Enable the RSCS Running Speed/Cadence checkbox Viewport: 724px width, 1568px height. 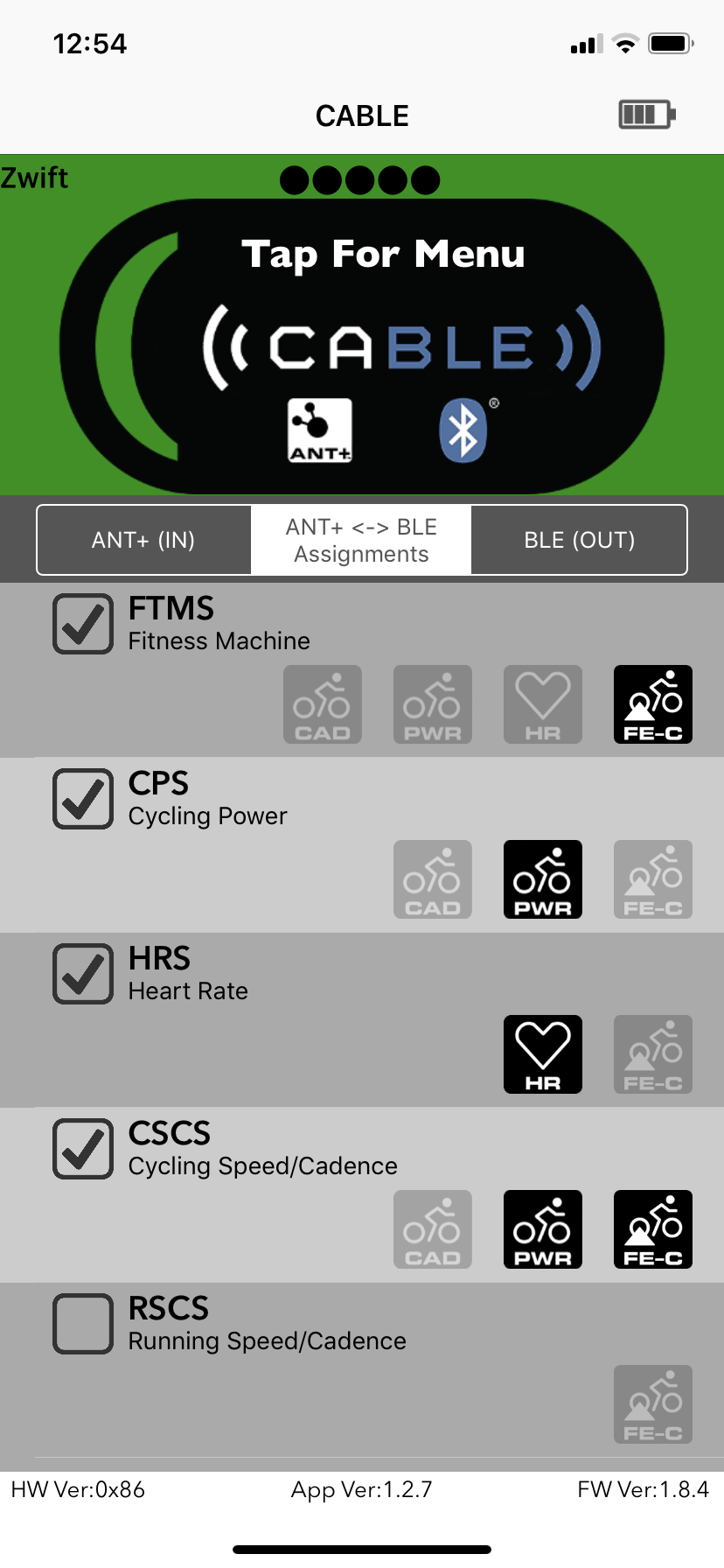pyautogui.click(x=83, y=1324)
